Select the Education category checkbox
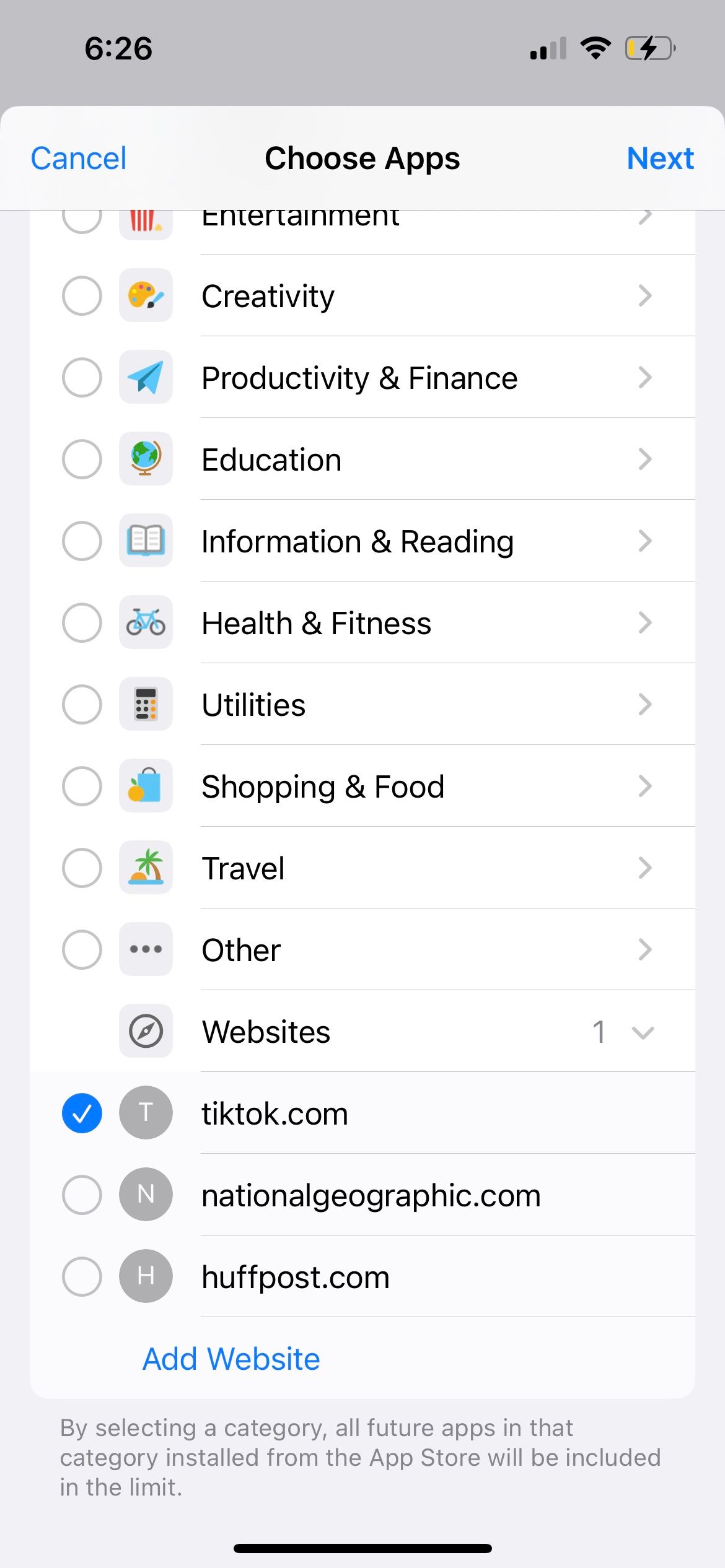The image size is (725, 1568). click(x=82, y=460)
